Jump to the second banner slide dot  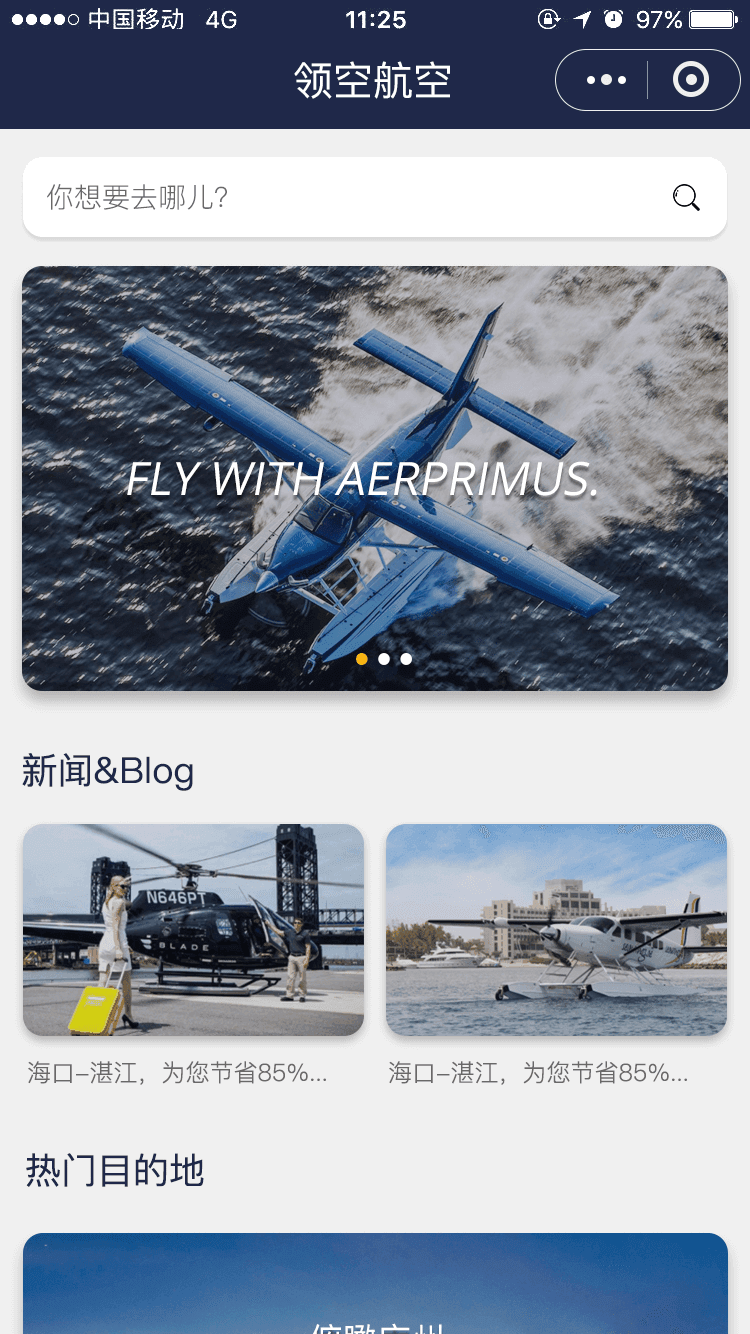[384, 659]
